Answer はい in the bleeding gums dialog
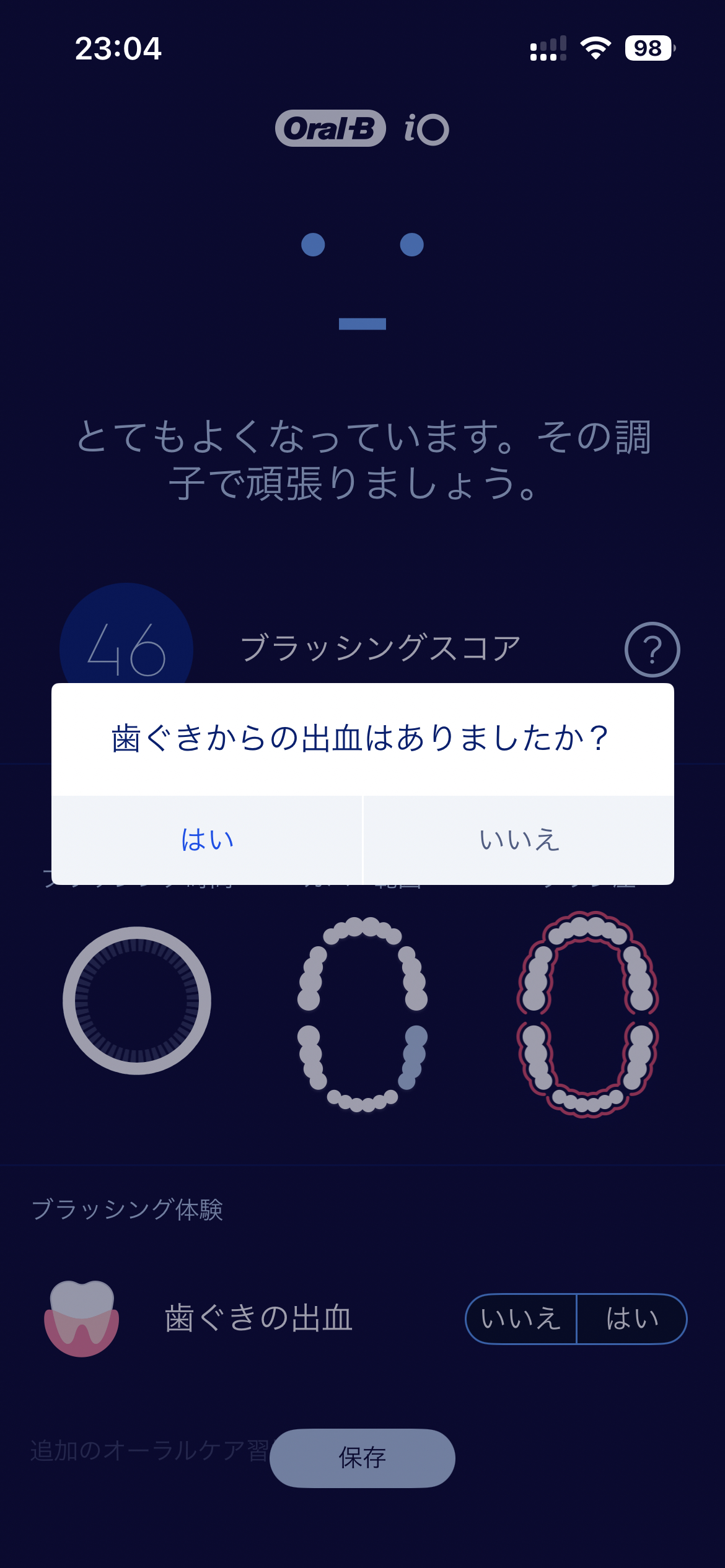This screenshot has height=1568, width=725. point(207,840)
